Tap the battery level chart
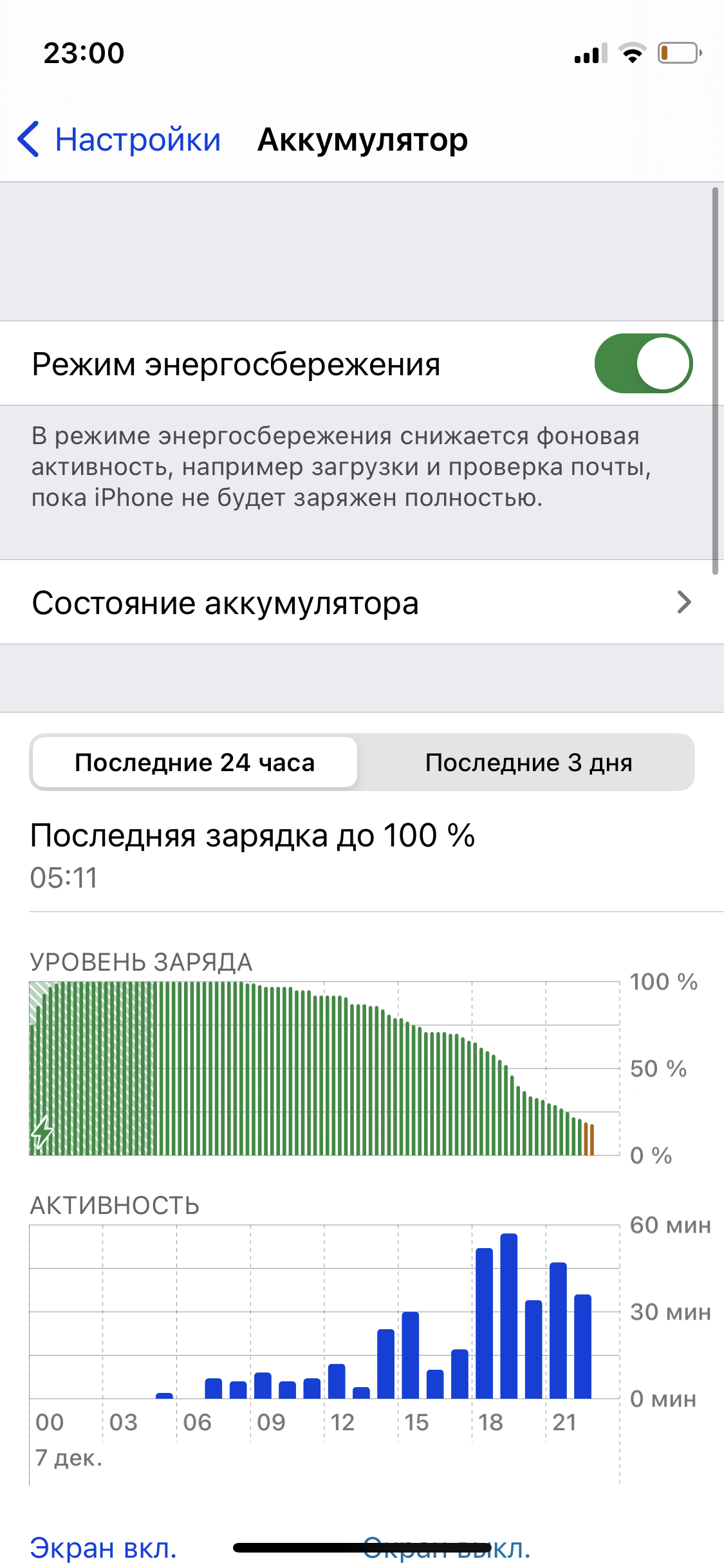The height and width of the screenshot is (1568, 724). pyautogui.click(x=324, y=1069)
